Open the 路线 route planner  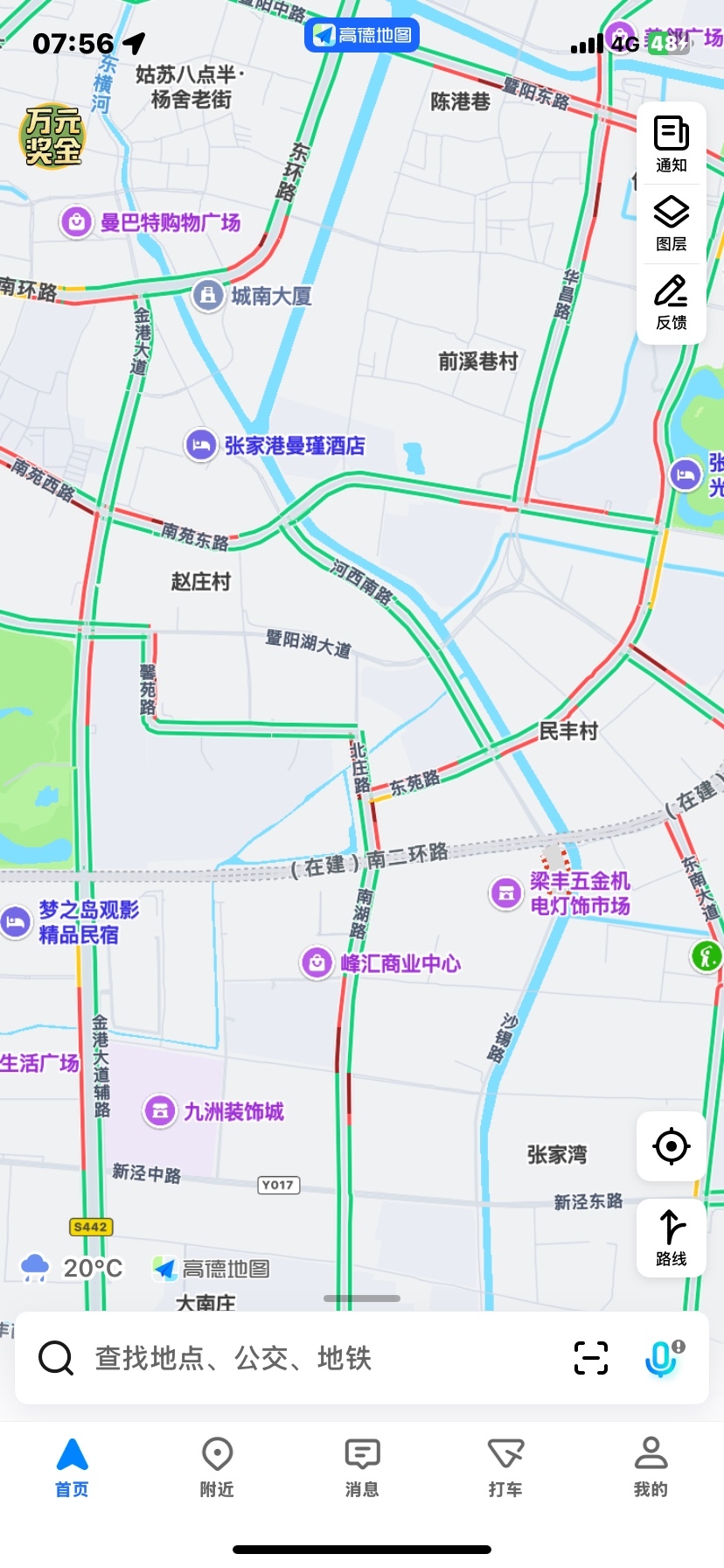[x=671, y=1237]
